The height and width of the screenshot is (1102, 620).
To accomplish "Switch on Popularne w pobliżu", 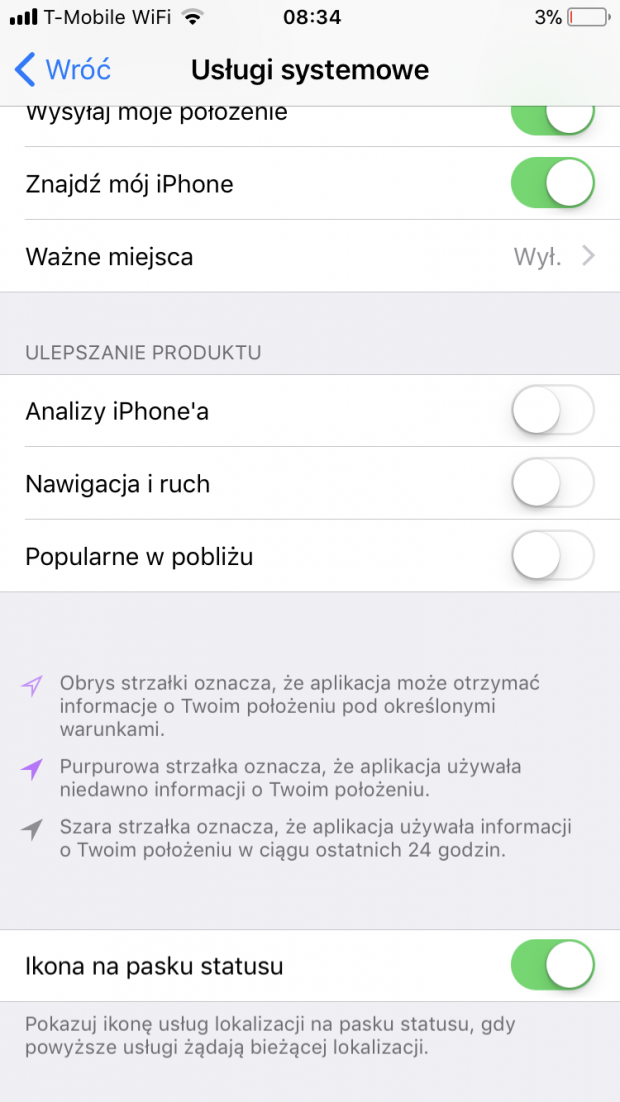I will point(552,556).
